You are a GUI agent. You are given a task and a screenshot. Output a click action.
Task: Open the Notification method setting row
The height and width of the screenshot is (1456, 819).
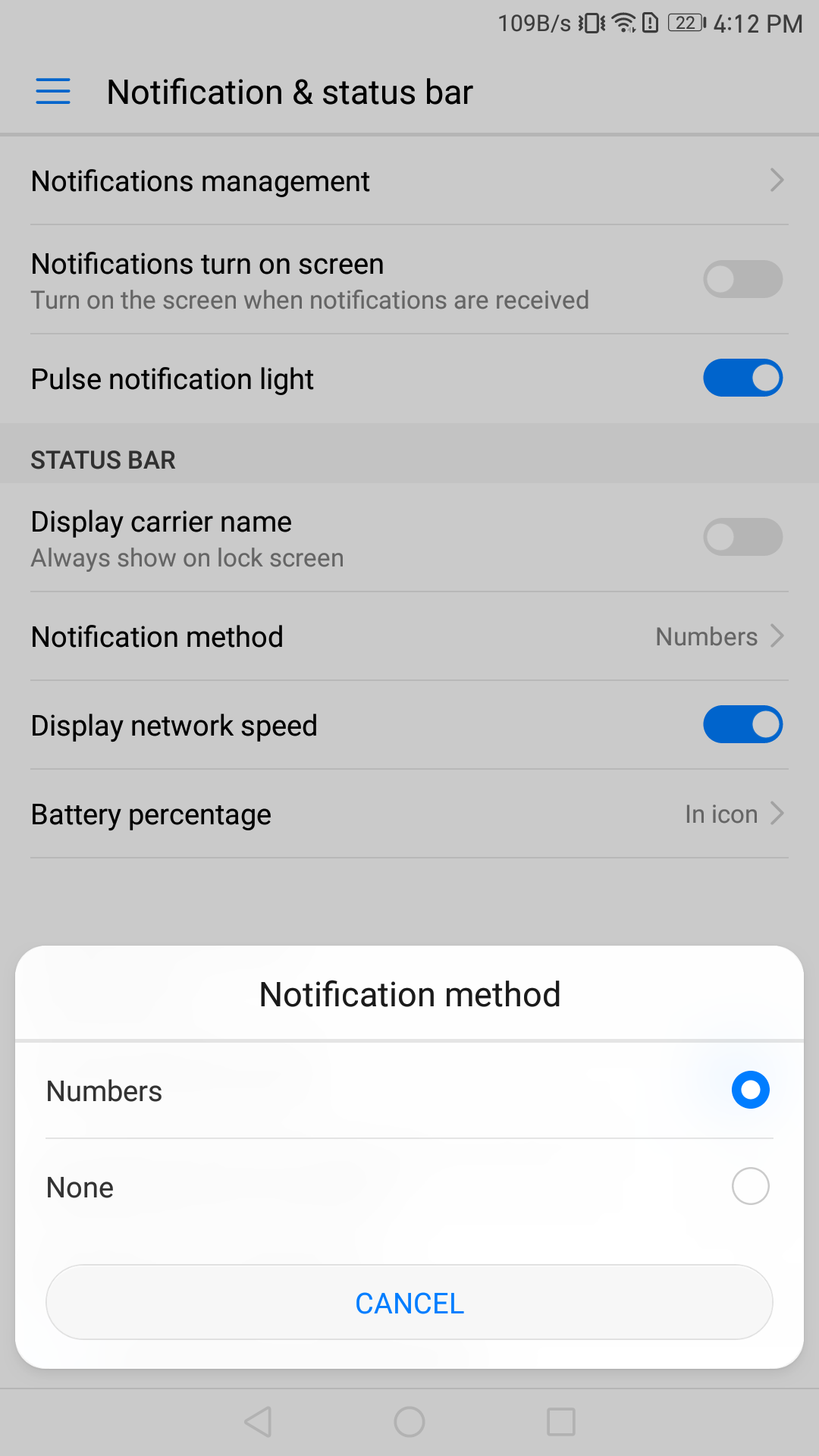pos(409,636)
